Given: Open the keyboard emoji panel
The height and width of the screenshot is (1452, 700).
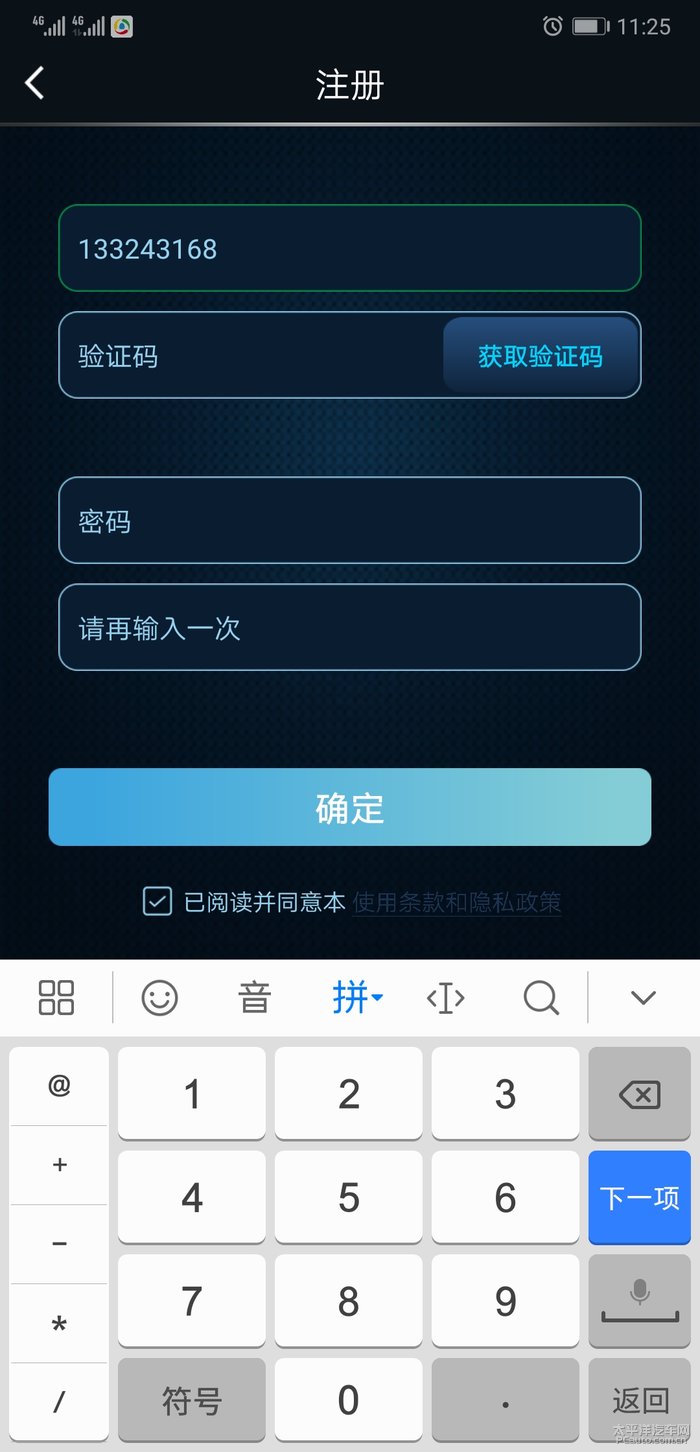Looking at the screenshot, I should click(160, 998).
